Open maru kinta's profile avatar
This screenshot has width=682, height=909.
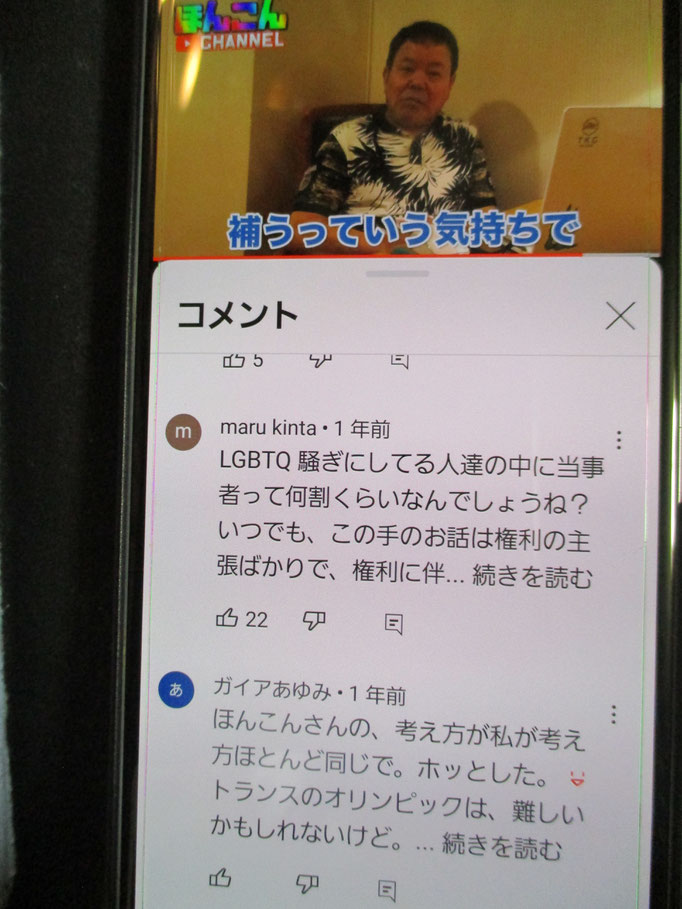182,431
